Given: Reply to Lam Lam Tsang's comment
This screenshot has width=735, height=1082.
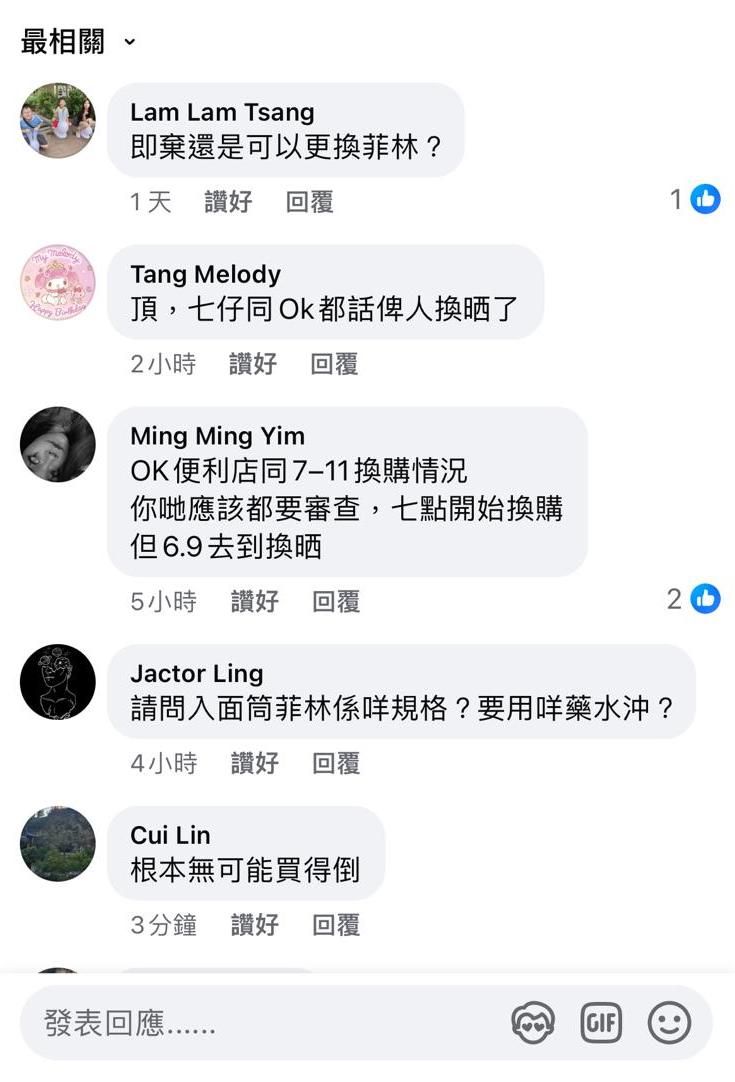Looking at the screenshot, I should click(x=309, y=202).
